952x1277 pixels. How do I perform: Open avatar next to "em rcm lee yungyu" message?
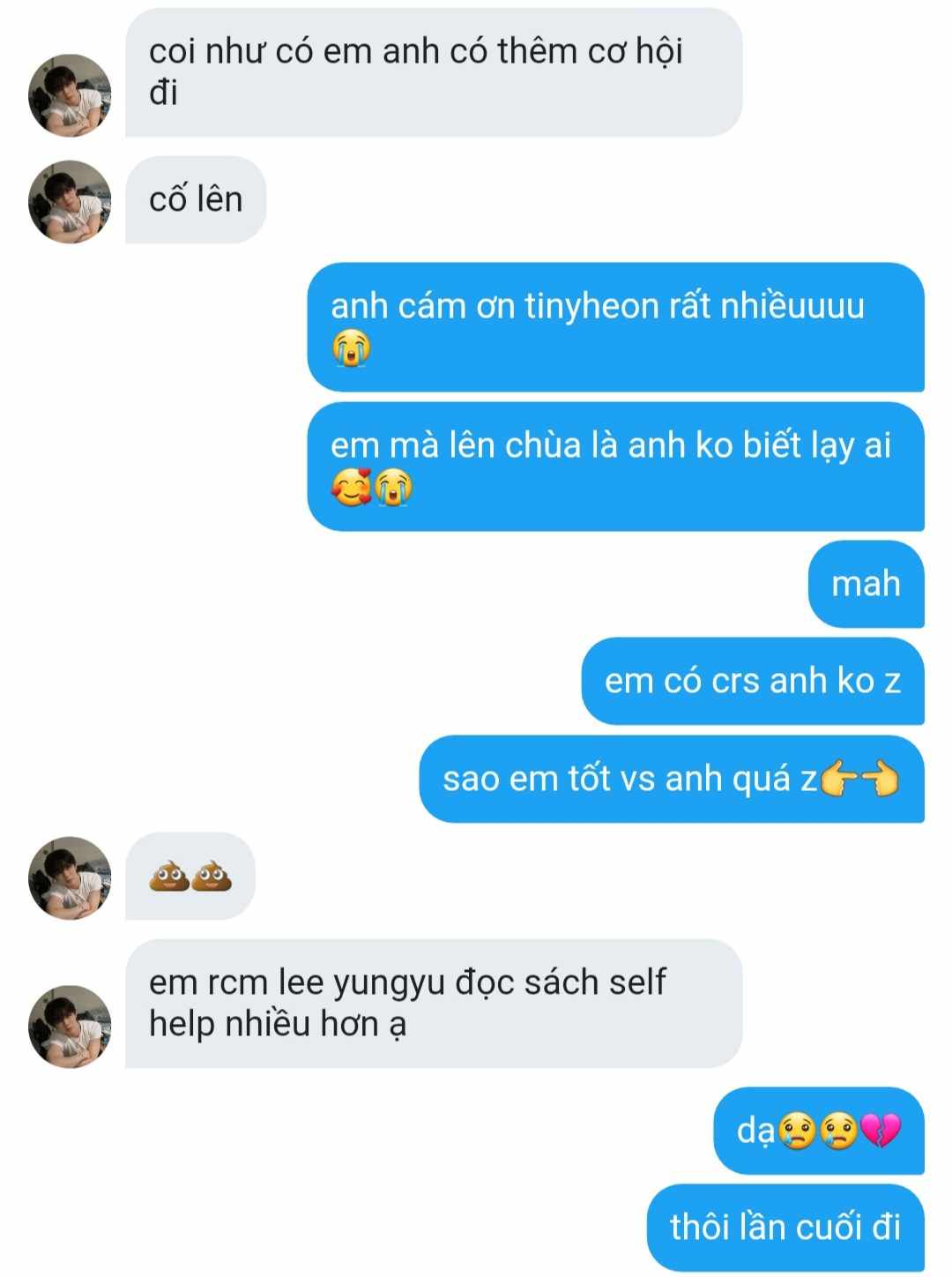70,1026
